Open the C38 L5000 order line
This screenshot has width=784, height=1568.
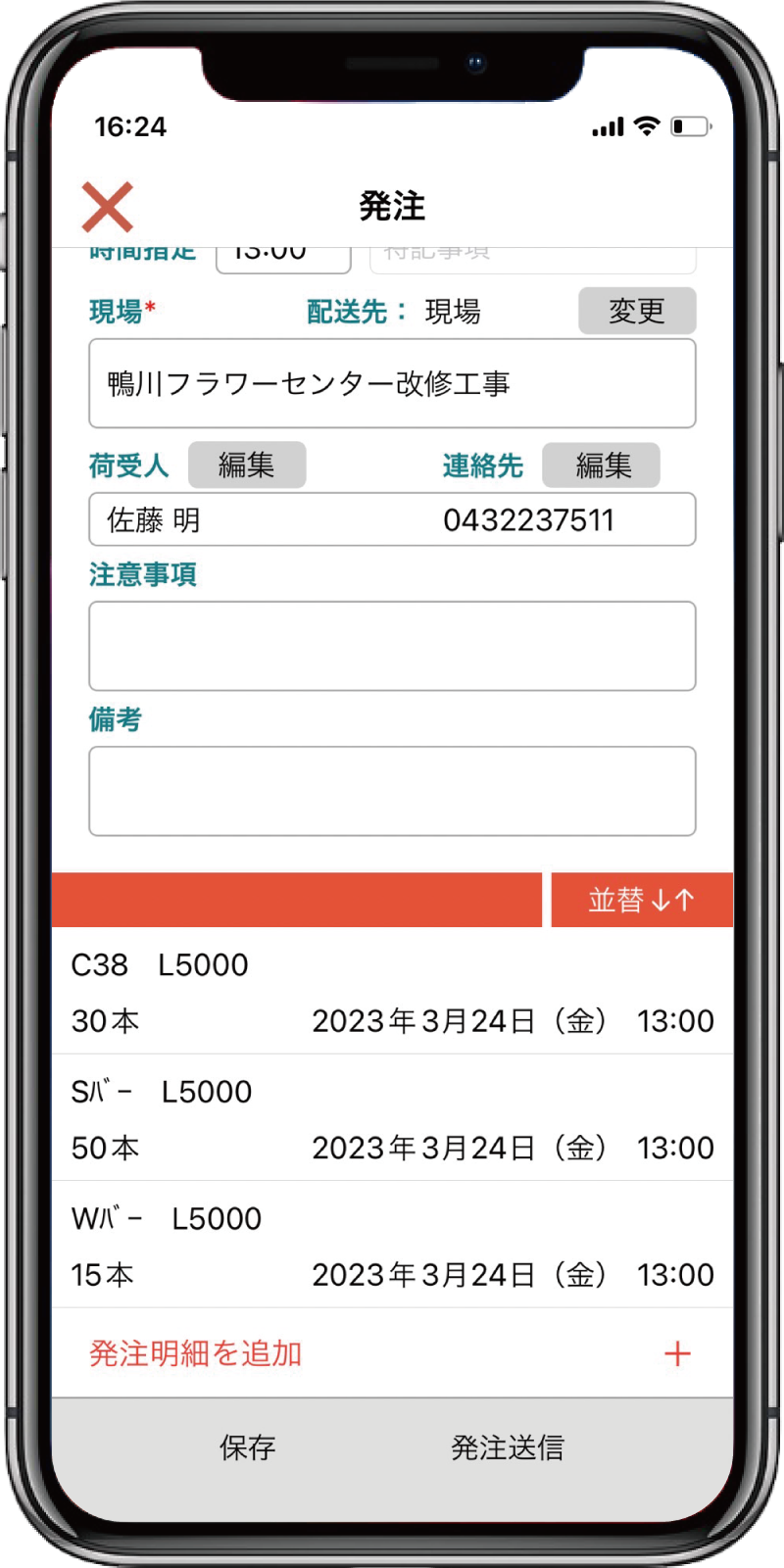point(392,992)
